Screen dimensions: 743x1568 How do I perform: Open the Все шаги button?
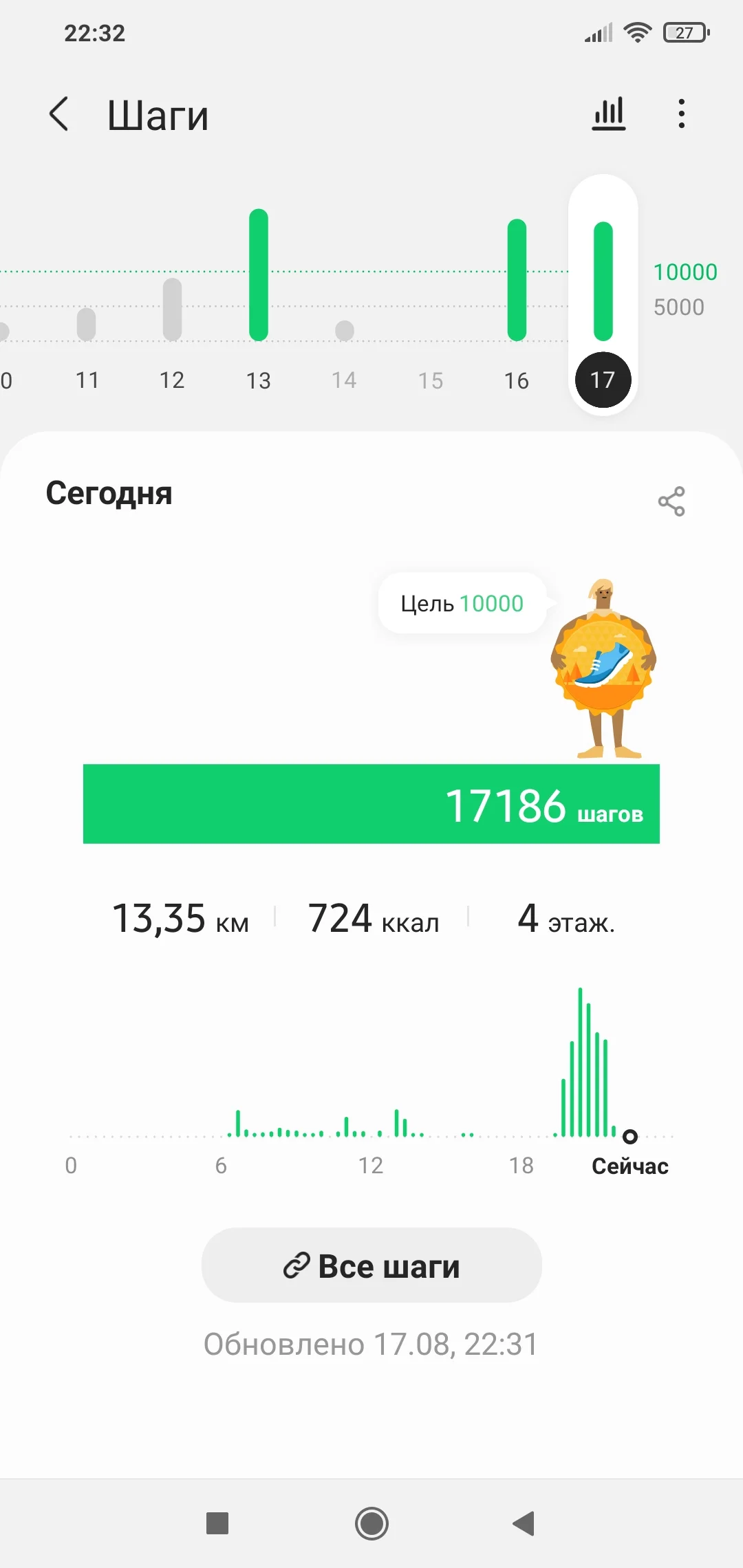coord(371,1265)
